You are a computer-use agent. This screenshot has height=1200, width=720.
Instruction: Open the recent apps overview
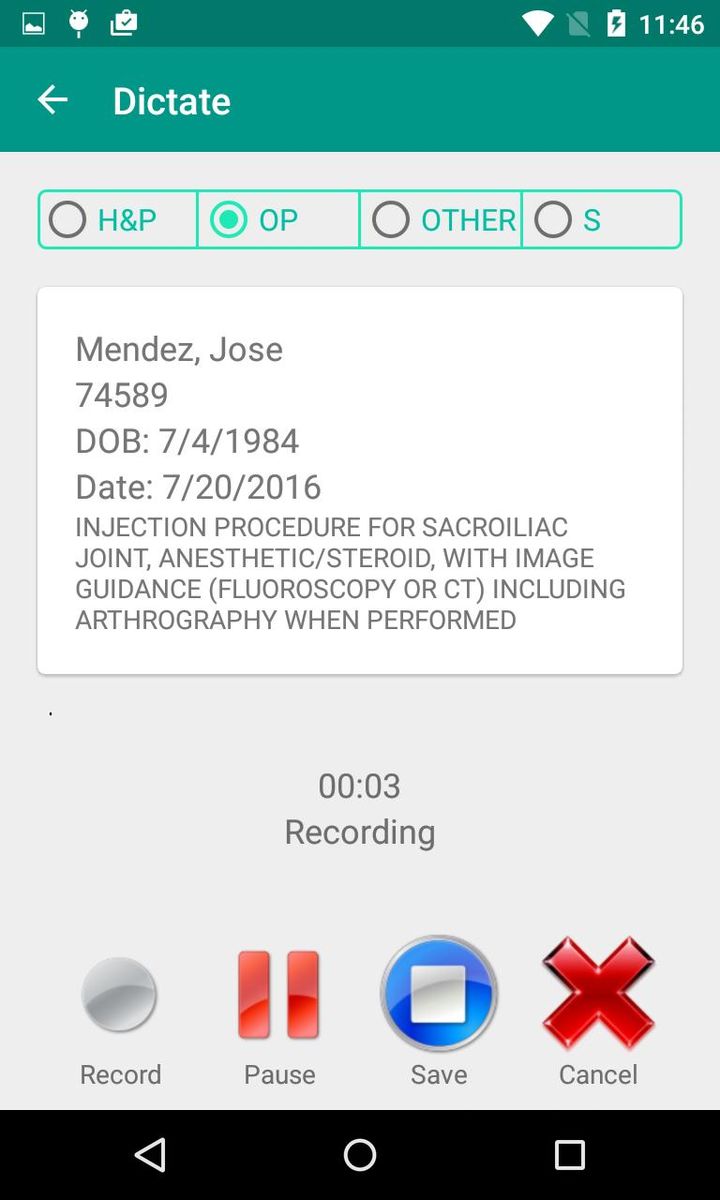click(x=569, y=1155)
